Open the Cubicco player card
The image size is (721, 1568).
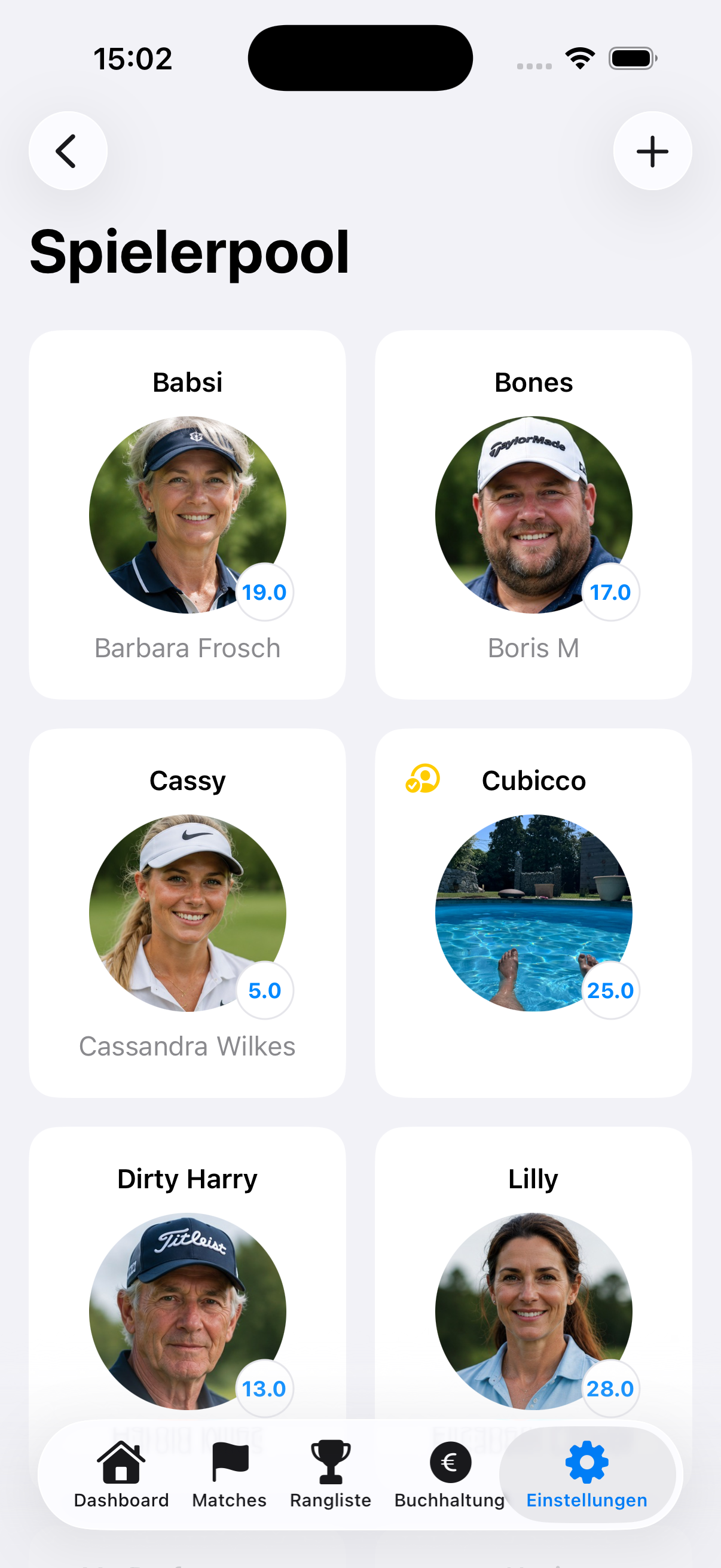tap(533, 913)
